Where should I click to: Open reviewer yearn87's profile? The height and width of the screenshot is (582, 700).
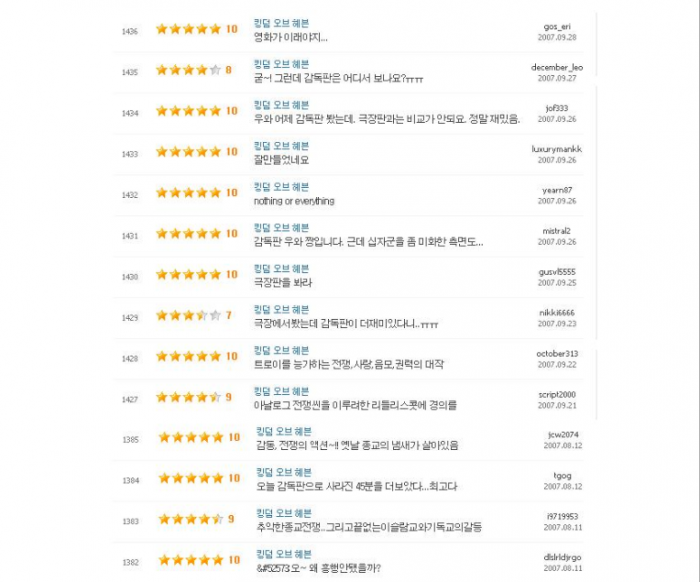[557, 189]
